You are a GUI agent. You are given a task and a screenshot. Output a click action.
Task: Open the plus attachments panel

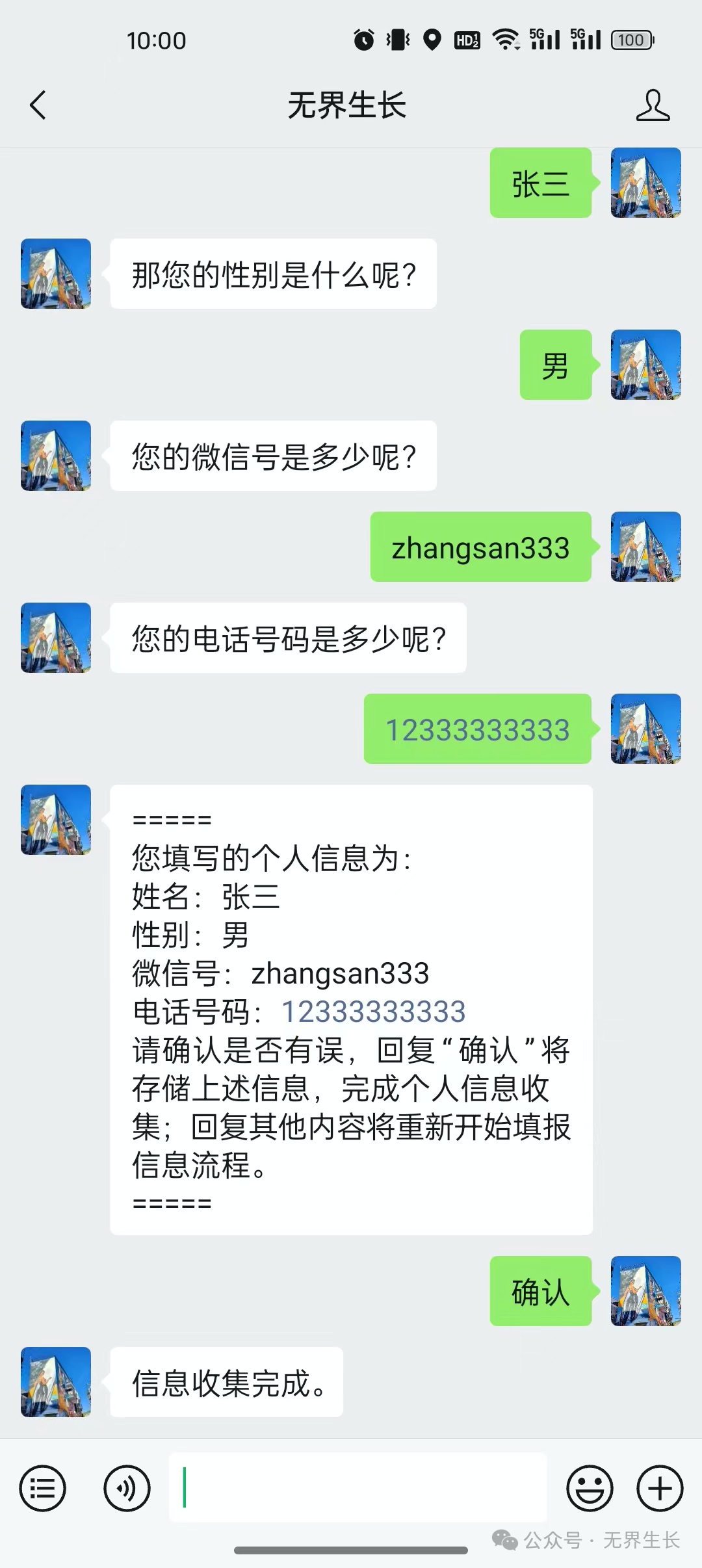coord(660,1488)
